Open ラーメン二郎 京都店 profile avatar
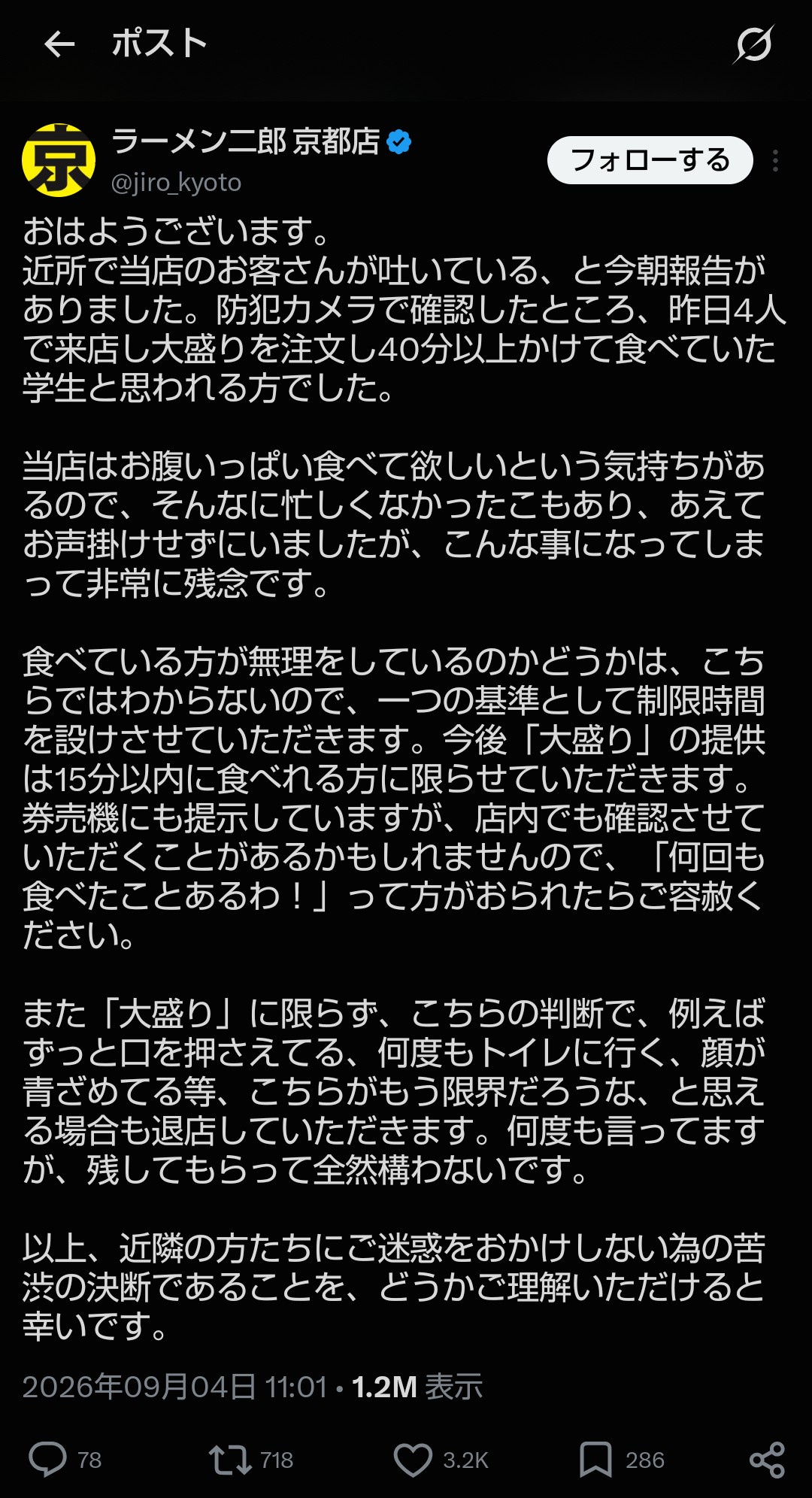 coord(59,160)
